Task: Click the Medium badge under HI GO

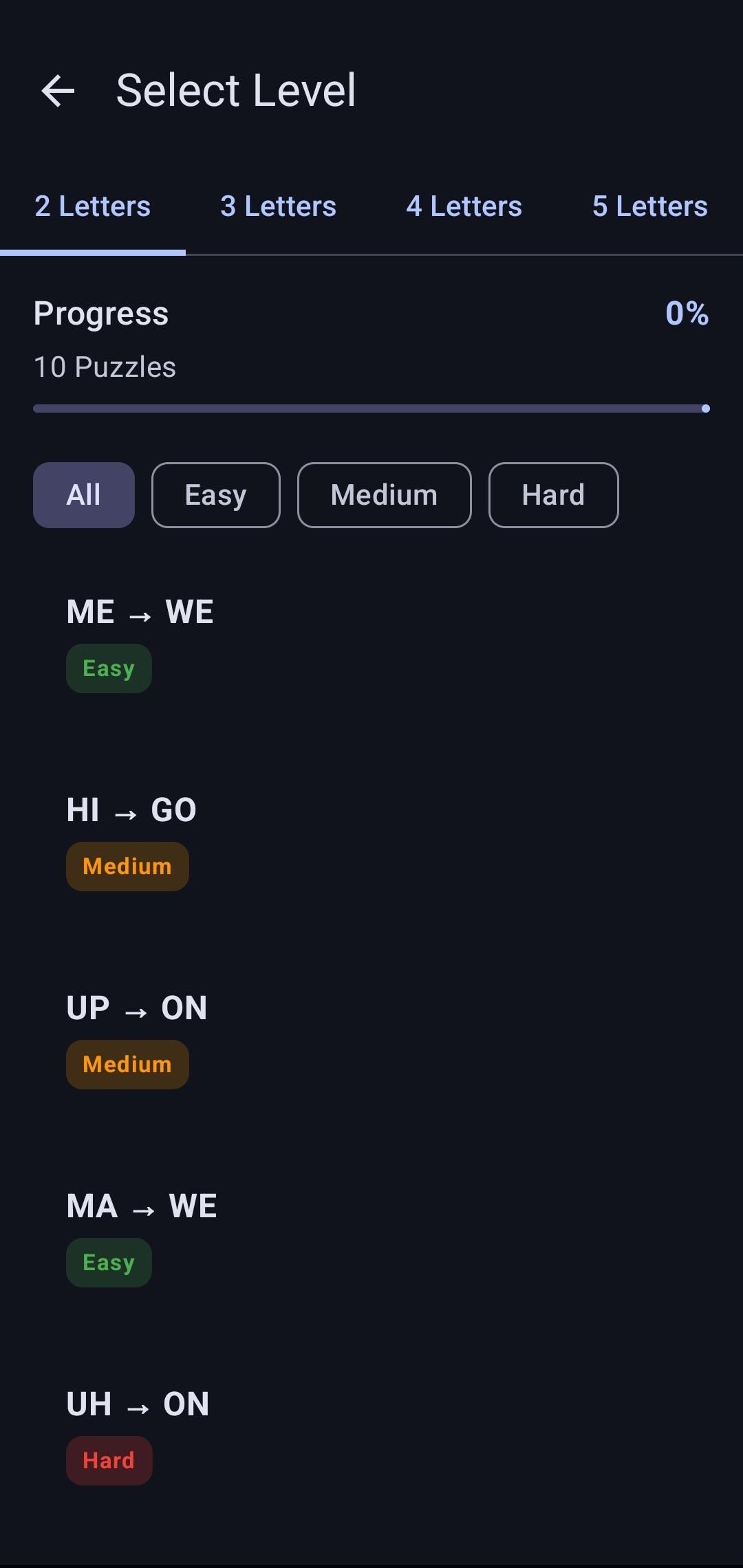Action: (127, 865)
